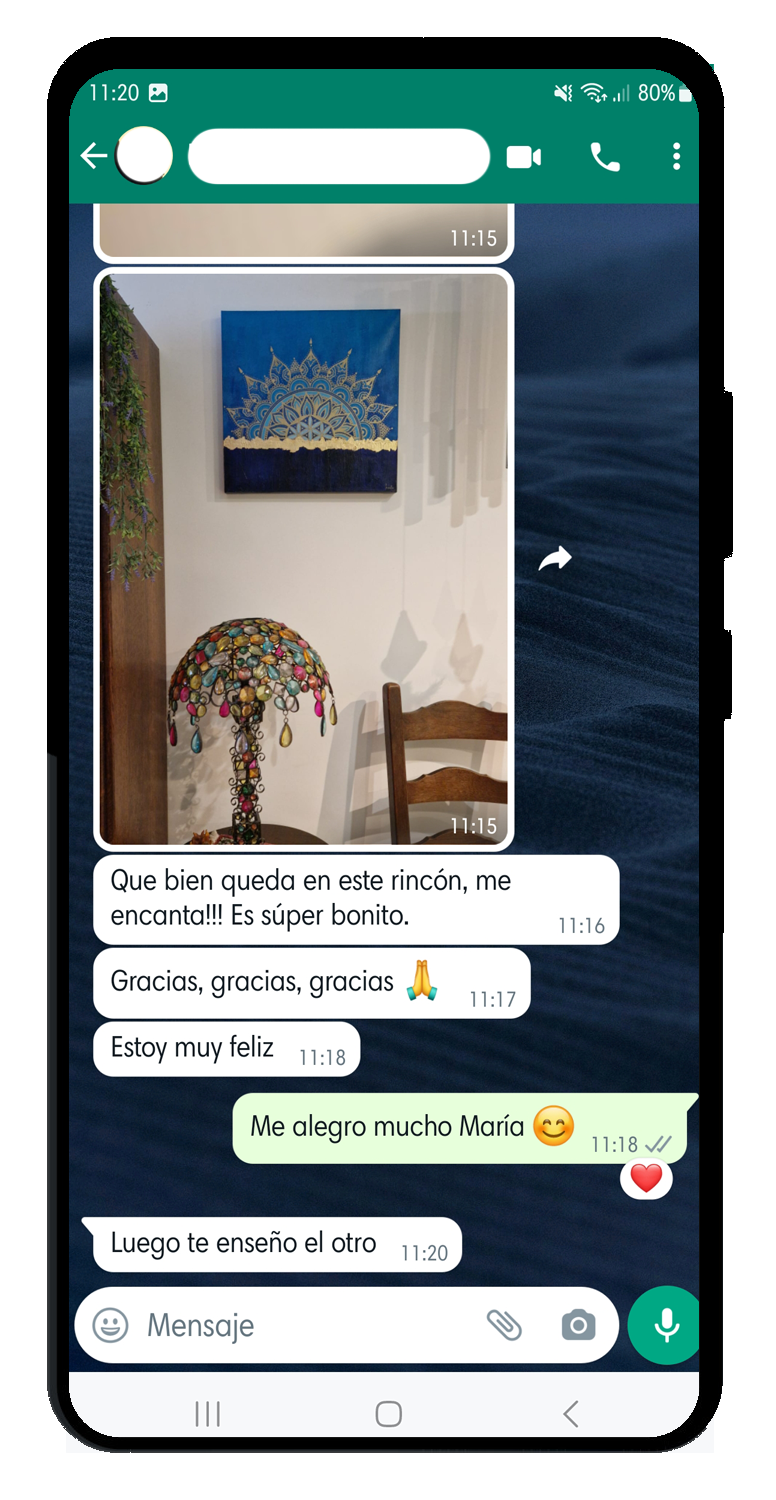Image resolution: width=776 pixels, height=1500 pixels.
Task: Open the overflow menu
Action: coord(677,156)
